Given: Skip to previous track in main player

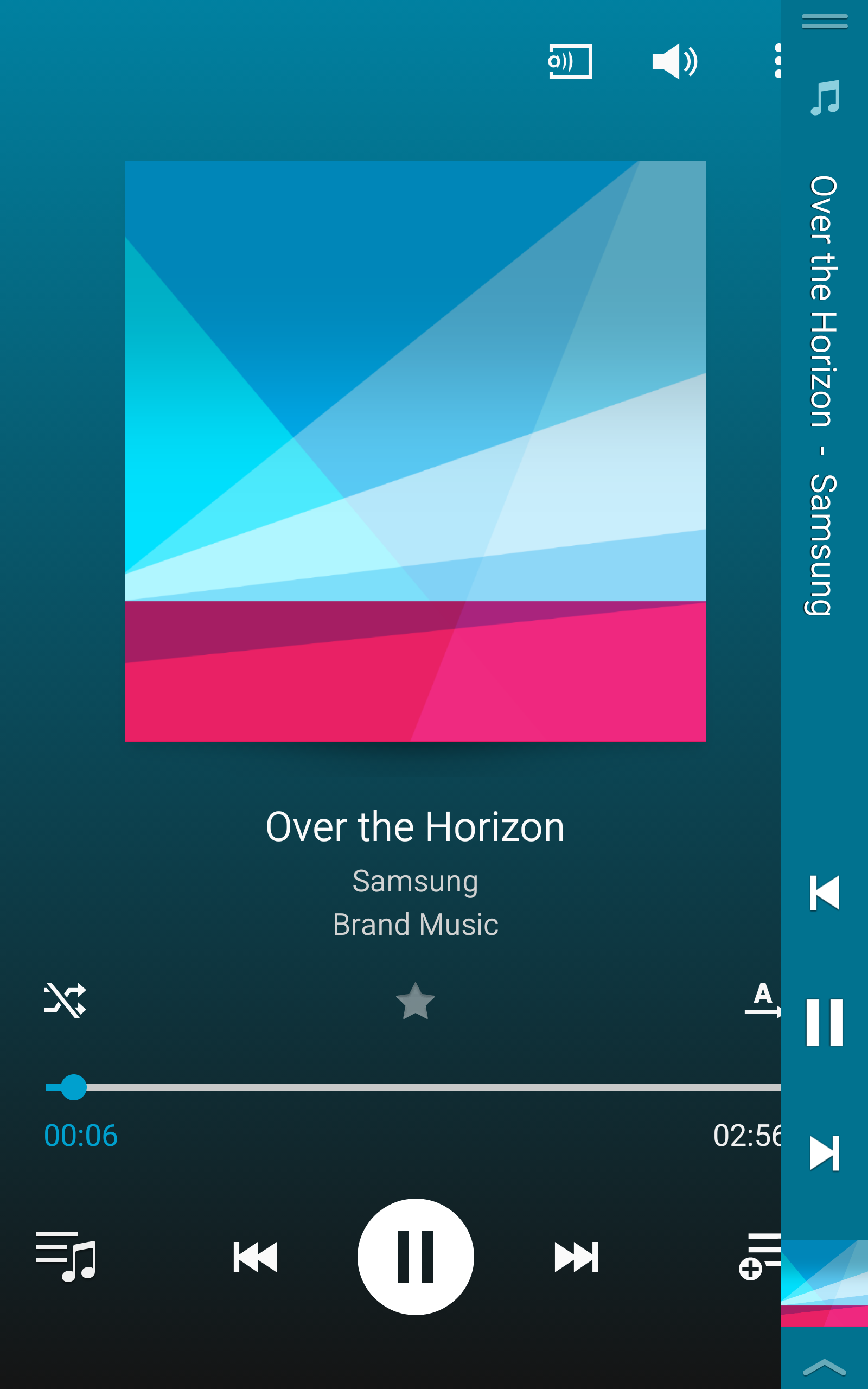Looking at the screenshot, I should [255, 1257].
